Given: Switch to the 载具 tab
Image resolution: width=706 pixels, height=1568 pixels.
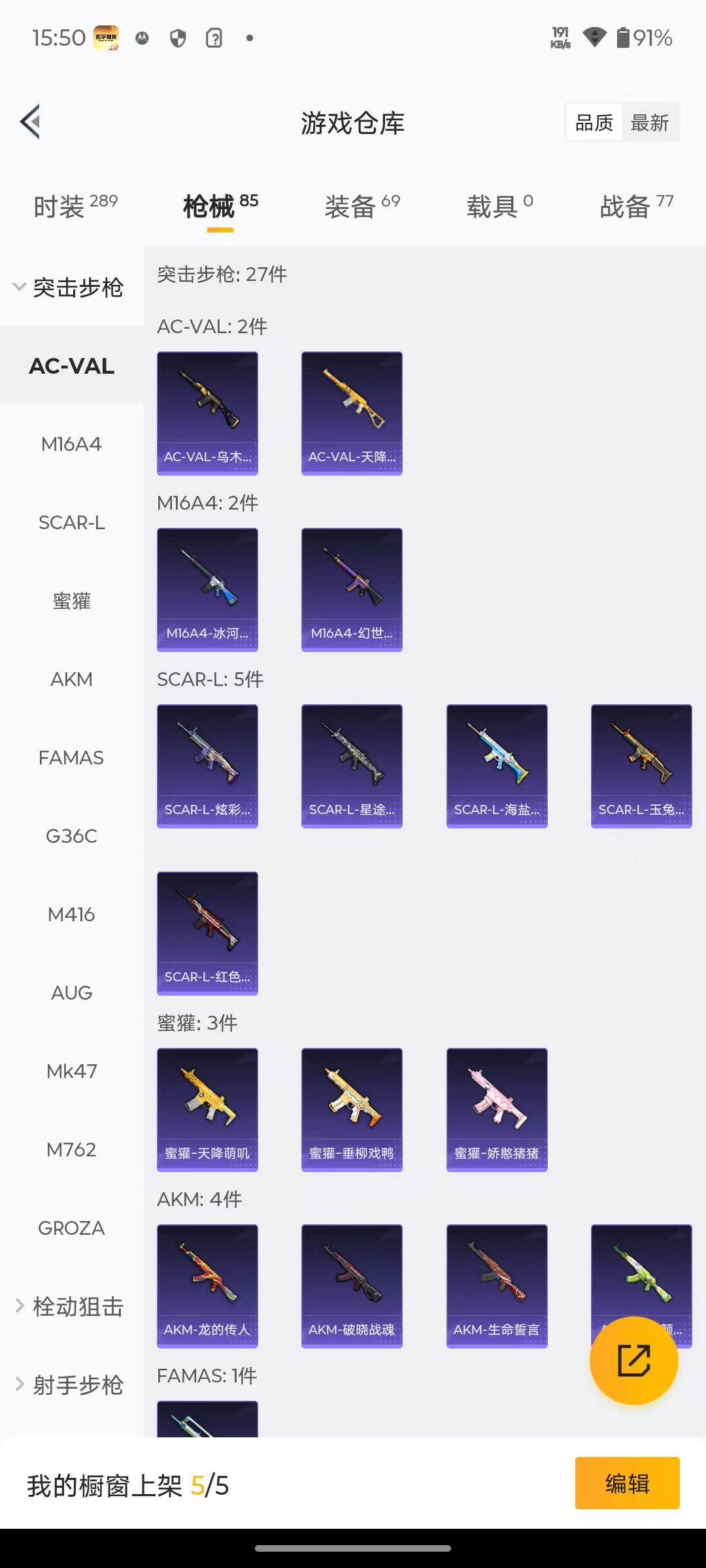Looking at the screenshot, I should (x=499, y=206).
